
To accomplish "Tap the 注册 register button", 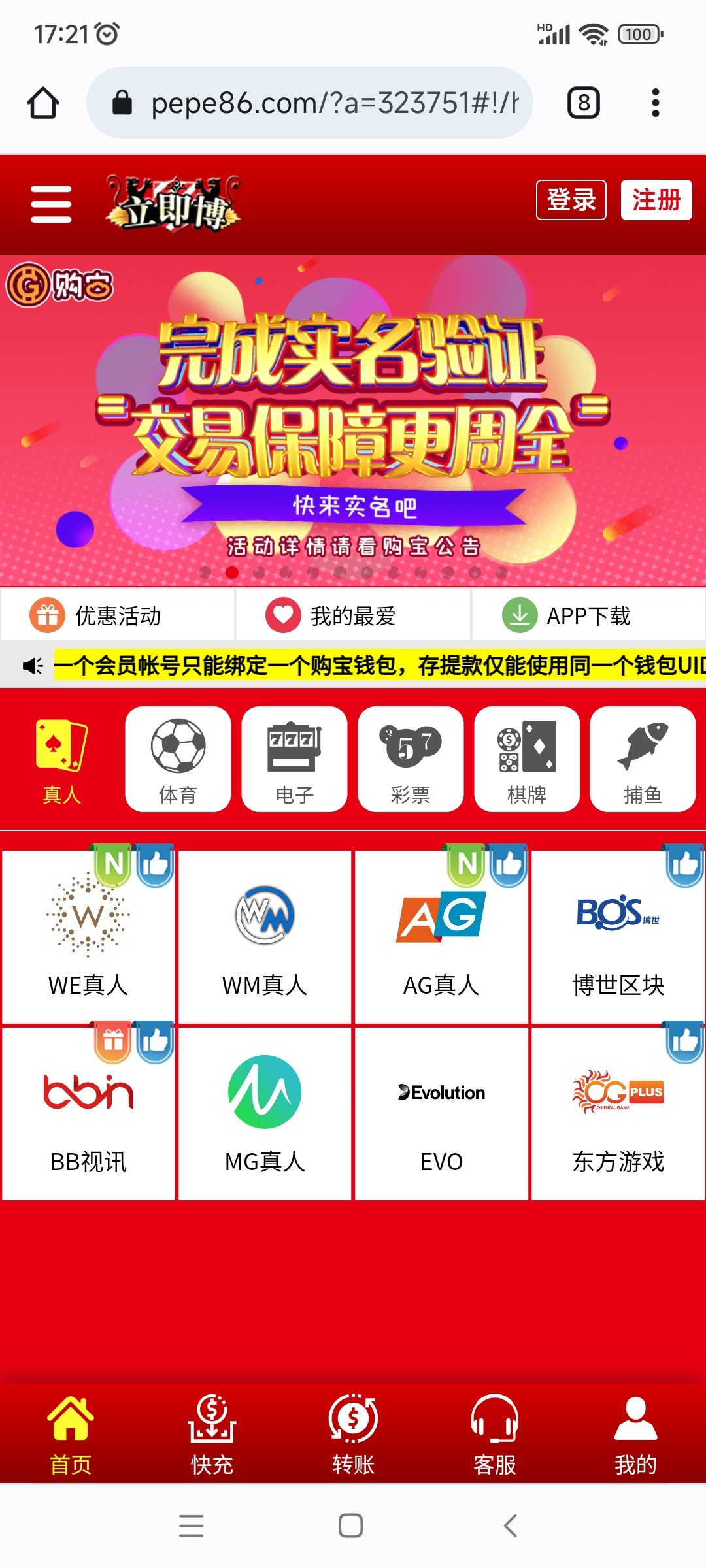I will (656, 200).
